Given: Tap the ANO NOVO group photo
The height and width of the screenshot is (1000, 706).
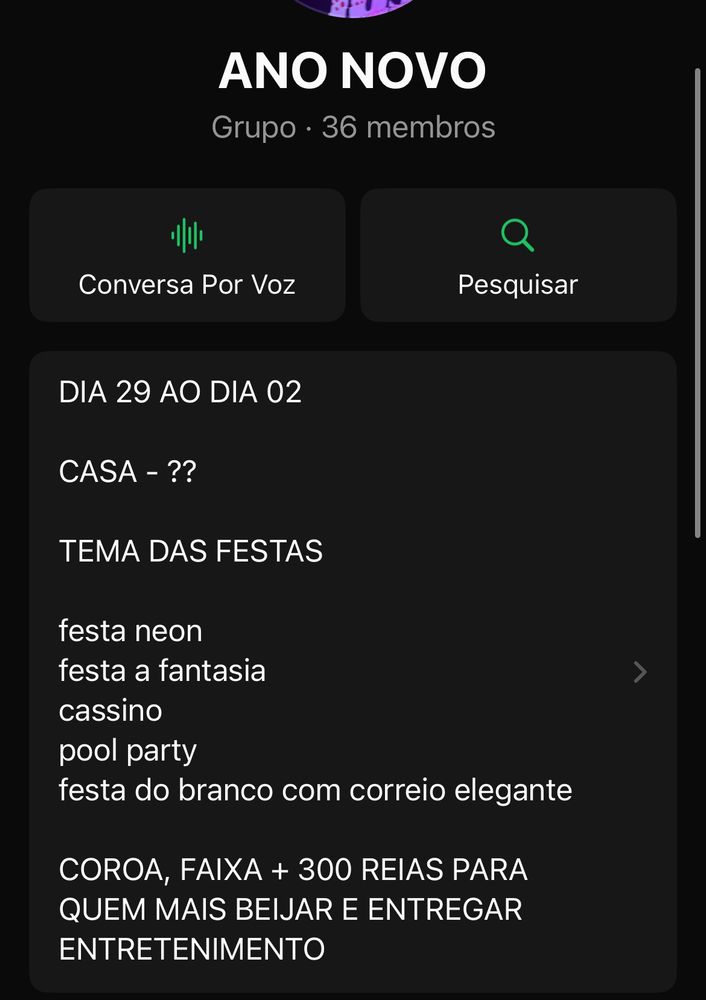Looking at the screenshot, I should (x=352, y=7).
